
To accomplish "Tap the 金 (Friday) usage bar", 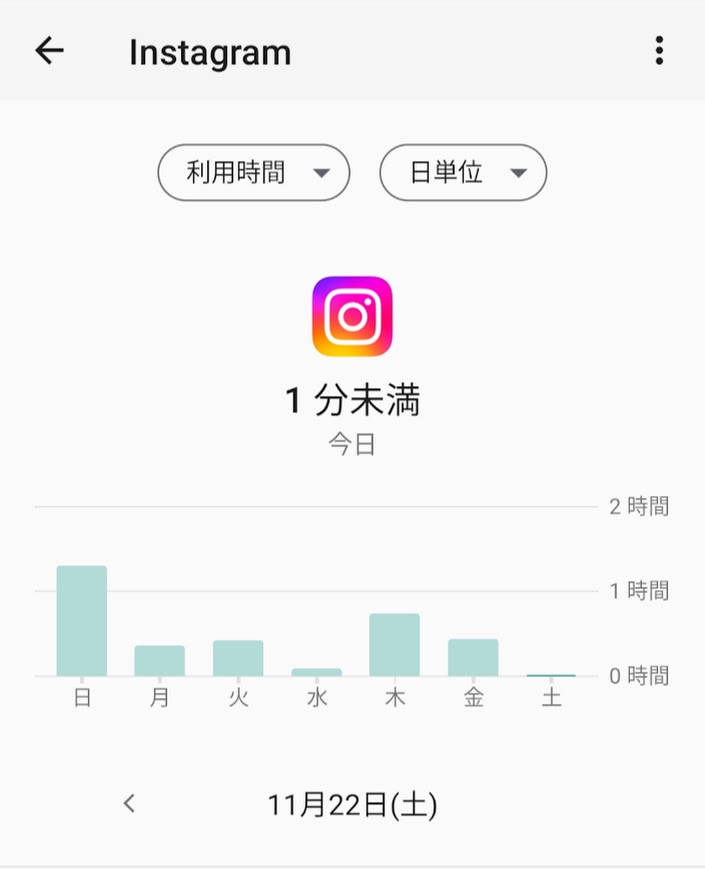I will click(473, 657).
